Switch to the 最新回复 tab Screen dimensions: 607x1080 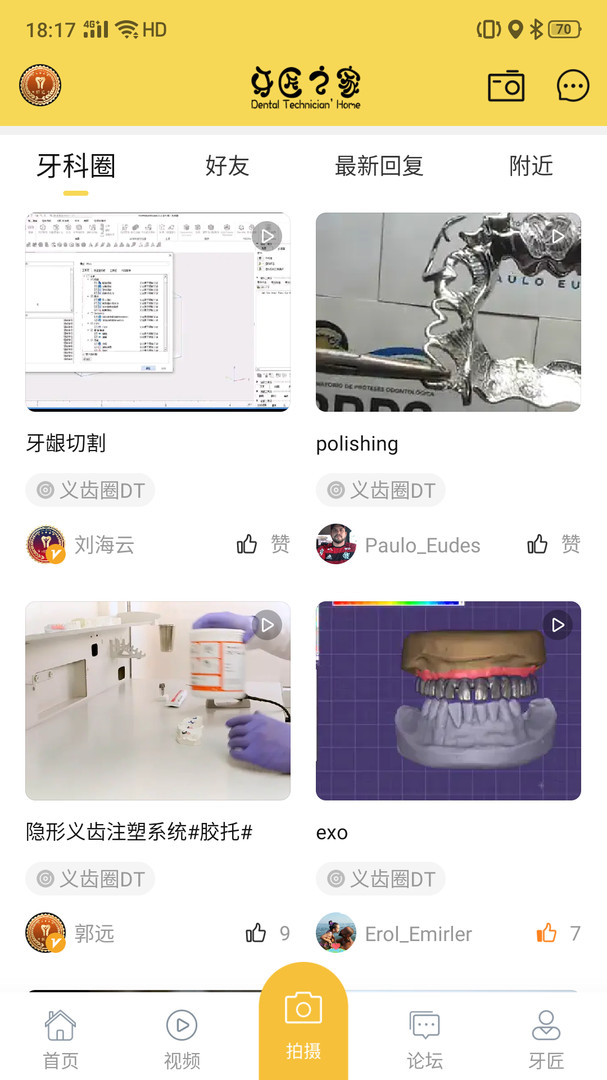click(x=379, y=166)
